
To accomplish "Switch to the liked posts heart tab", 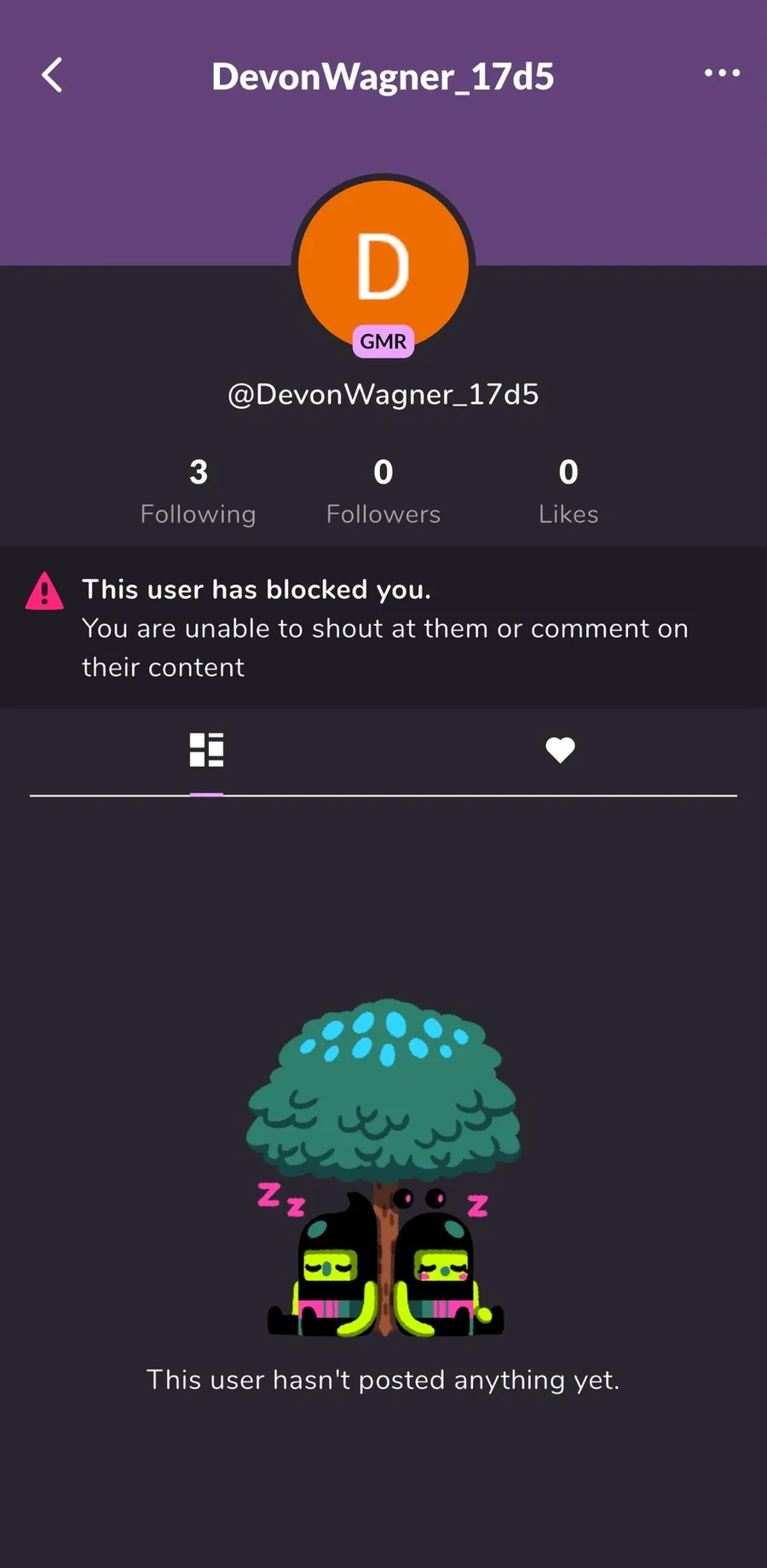I will coord(560,750).
